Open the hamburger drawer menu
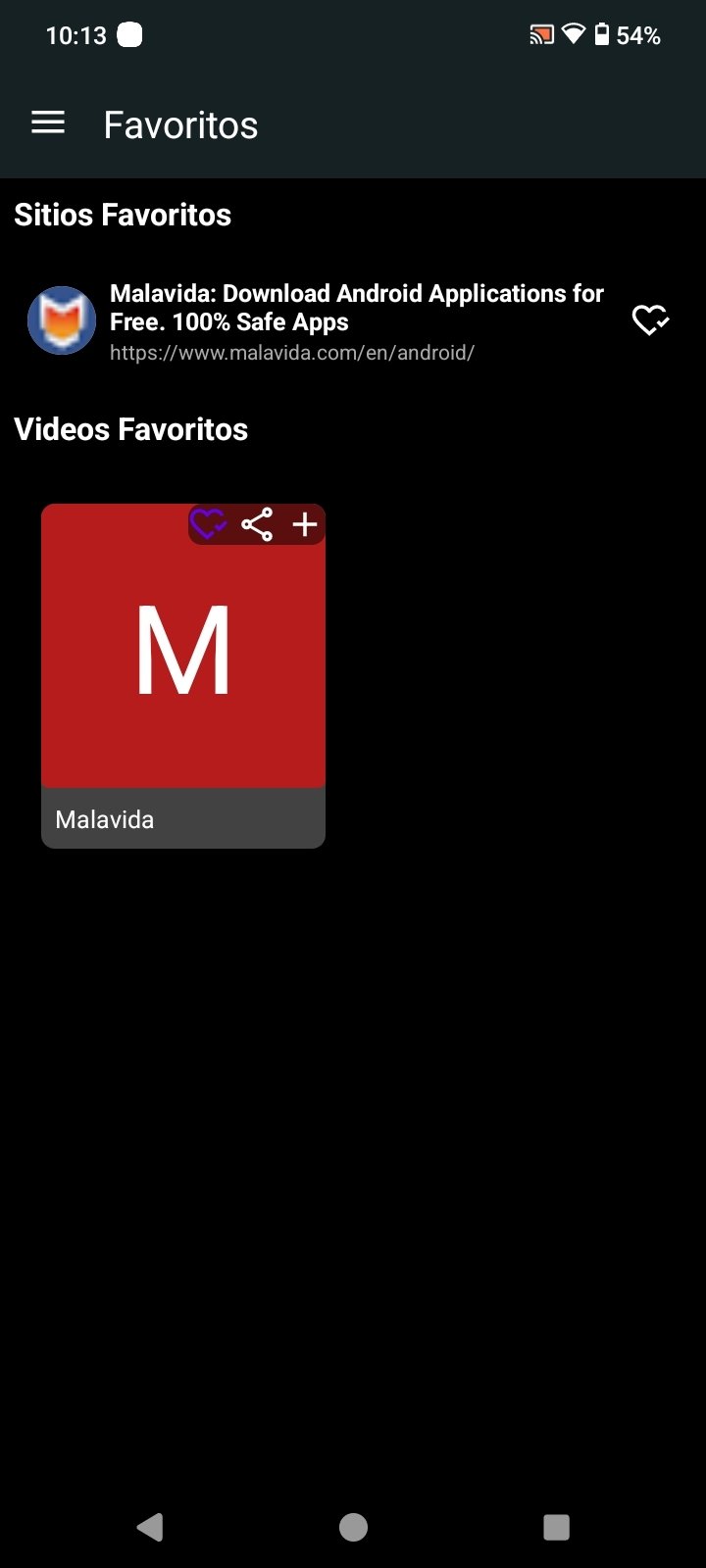The image size is (706, 1568). click(48, 123)
